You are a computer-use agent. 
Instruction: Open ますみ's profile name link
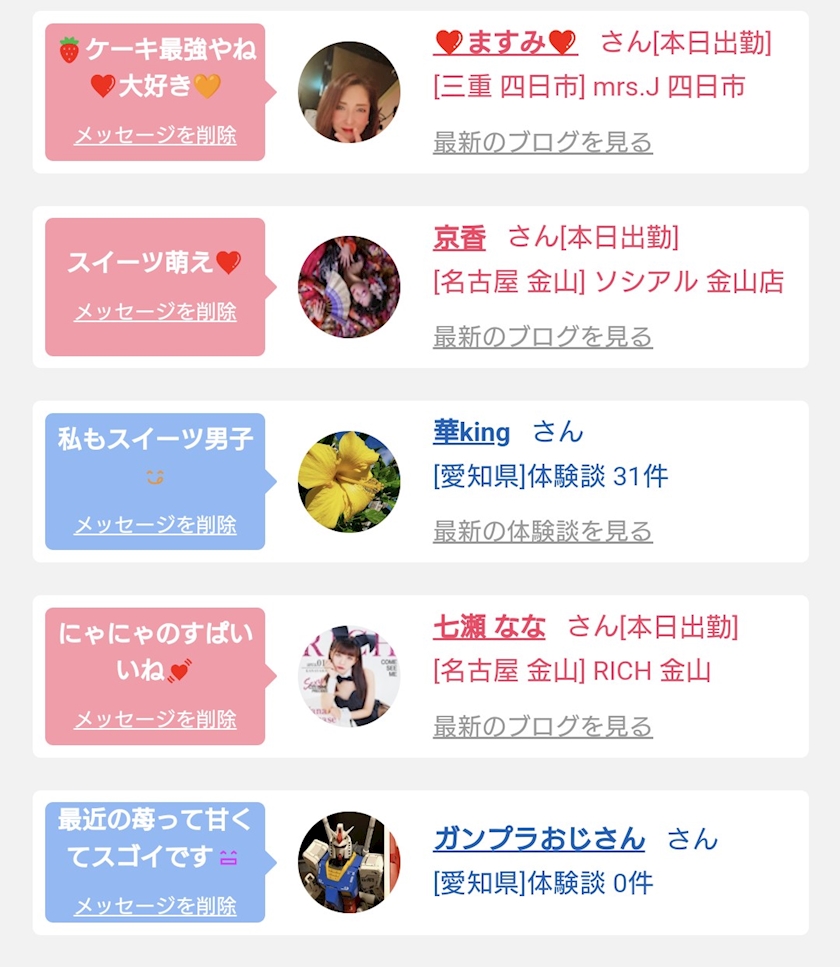click(505, 43)
